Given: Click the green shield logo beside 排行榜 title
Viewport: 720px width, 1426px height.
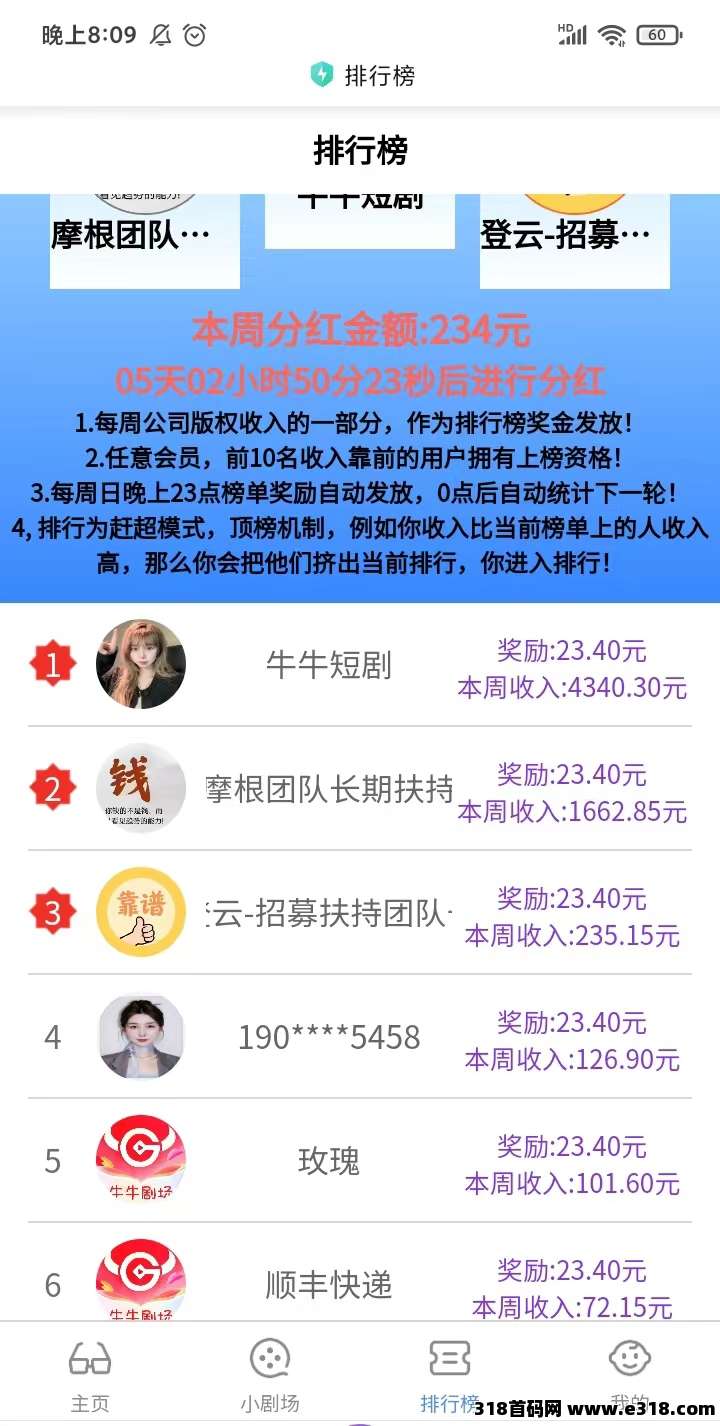Looking at the screenshot, I should click(320, 75).
